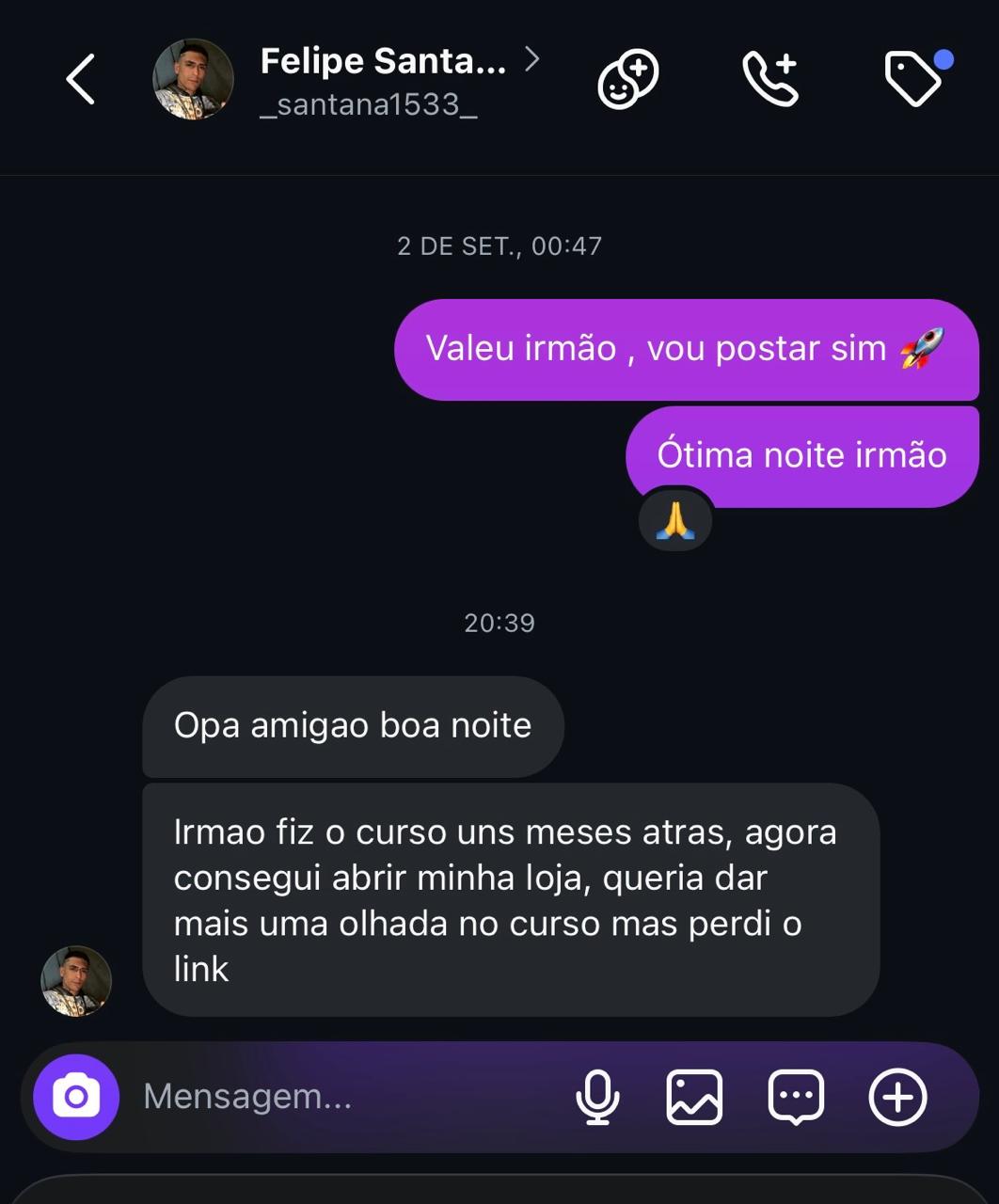
Task: Attach a photo from the gallery
Action: coord(694,1097)
